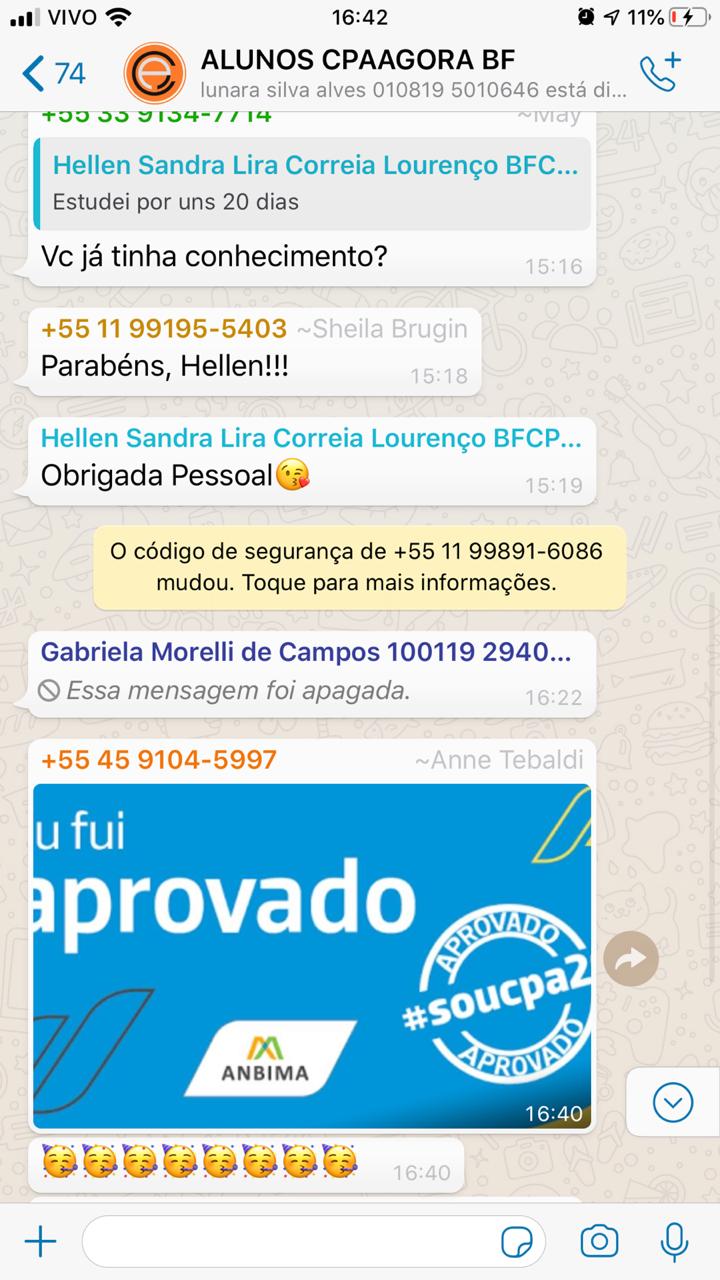The height and width of the screenshot is (1280, 720).
Task: Open the sticker picker
Action: click(517, 1242)
